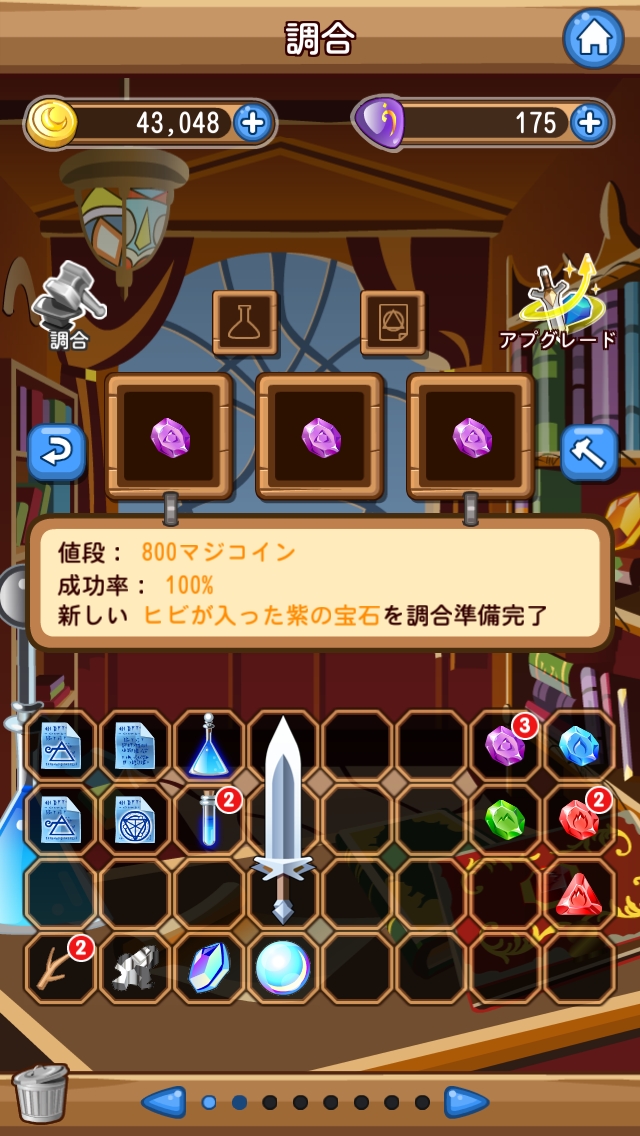
Task: Open the potion flask filter
Action: [245, 322]
